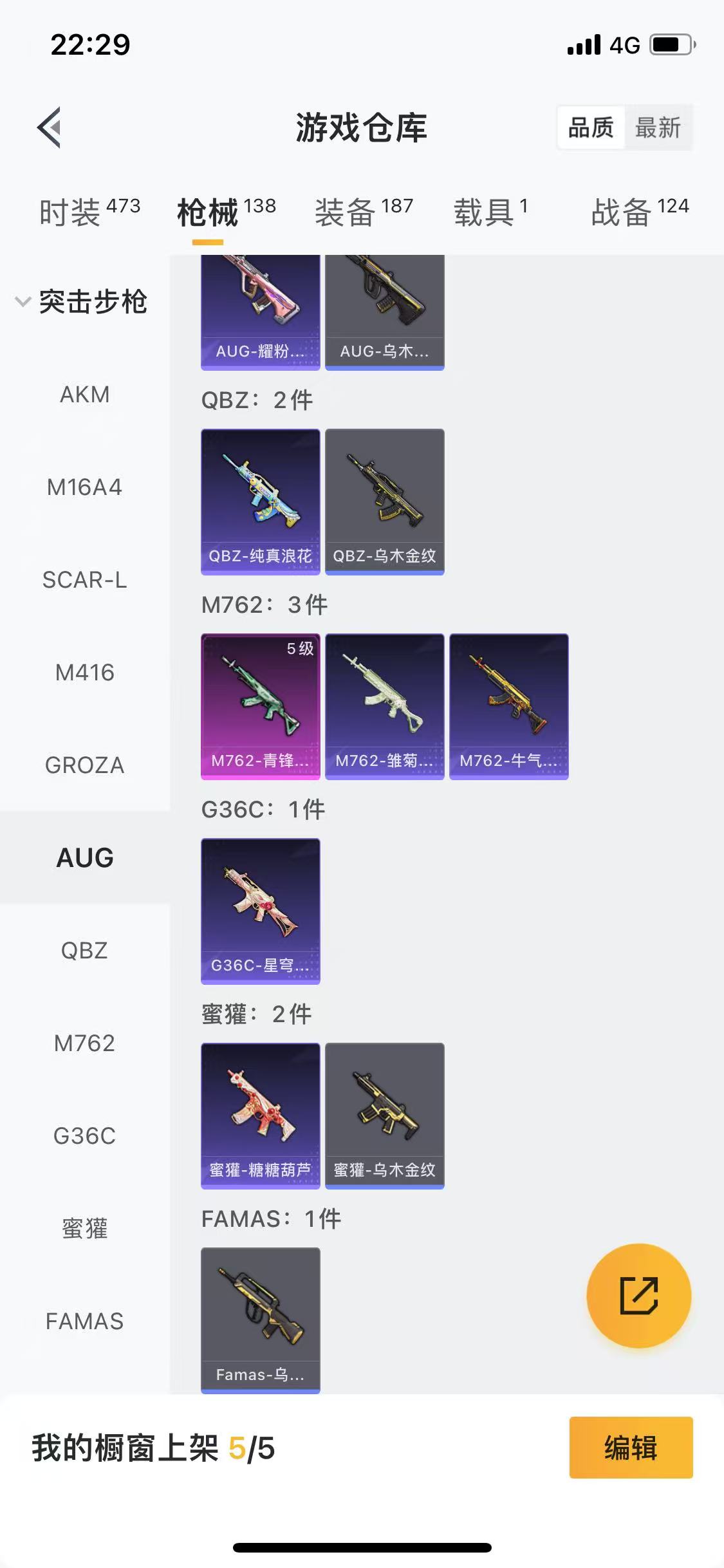Jump to GROZA in the side list
The image size is (724, 1568).
pos(84,765)
